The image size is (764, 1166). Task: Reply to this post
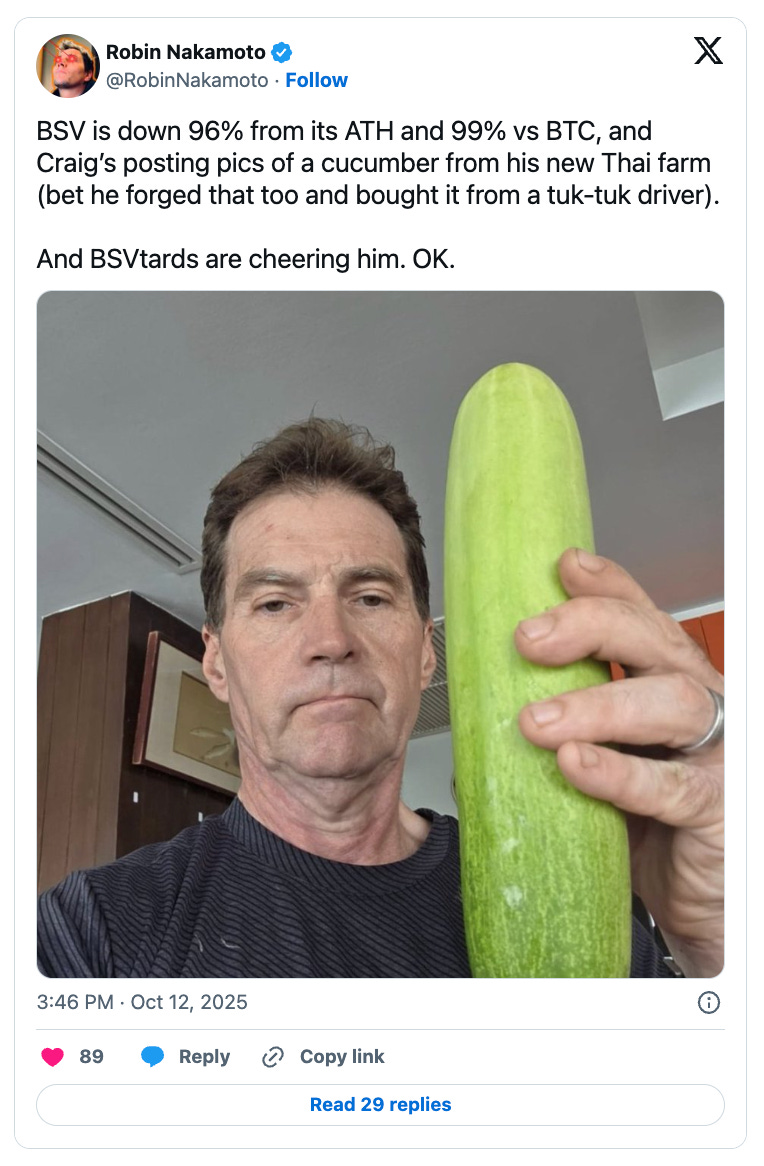tap(186, 1057)
